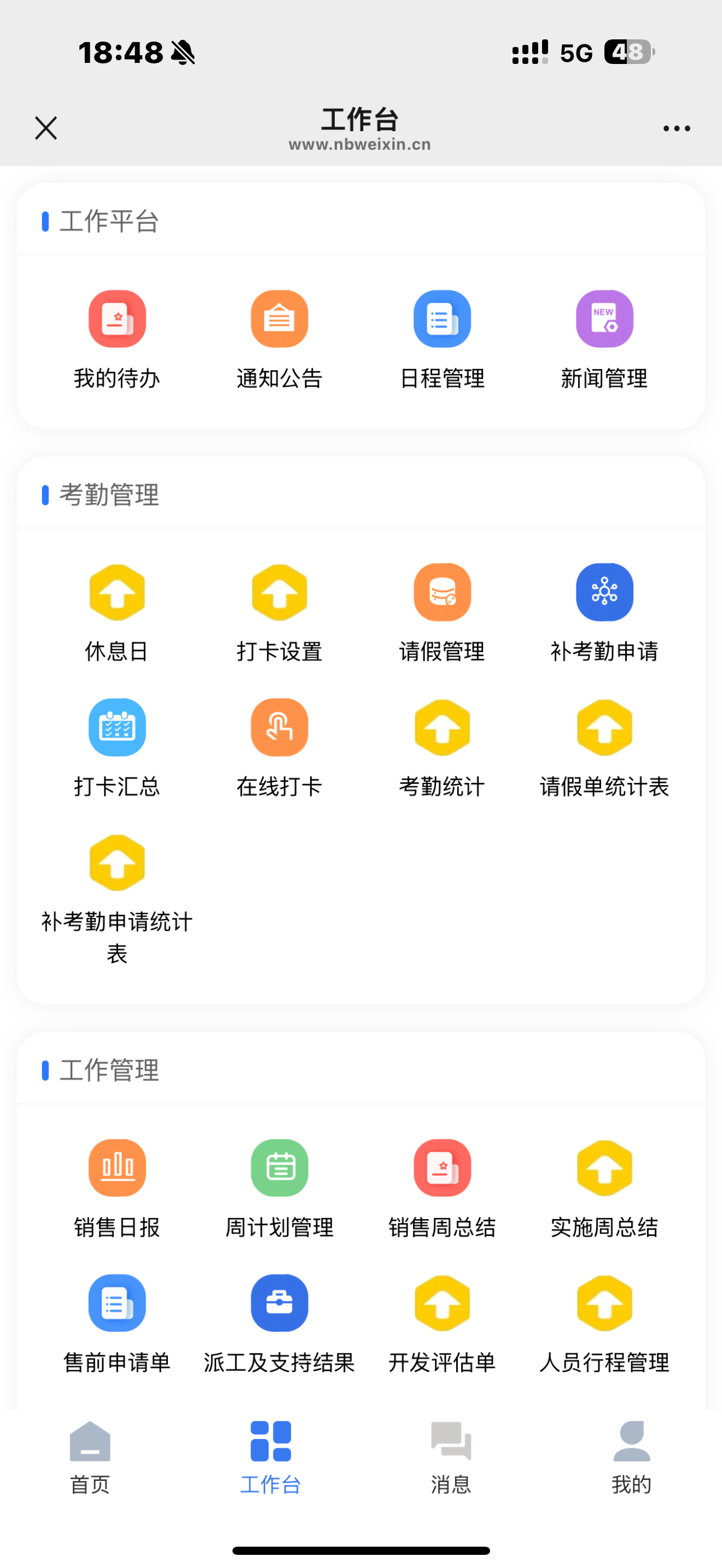Screen dimensions: 722x1568
Task: Open 销售日报
Action: pyautogui.click(x=117, y=1168)
